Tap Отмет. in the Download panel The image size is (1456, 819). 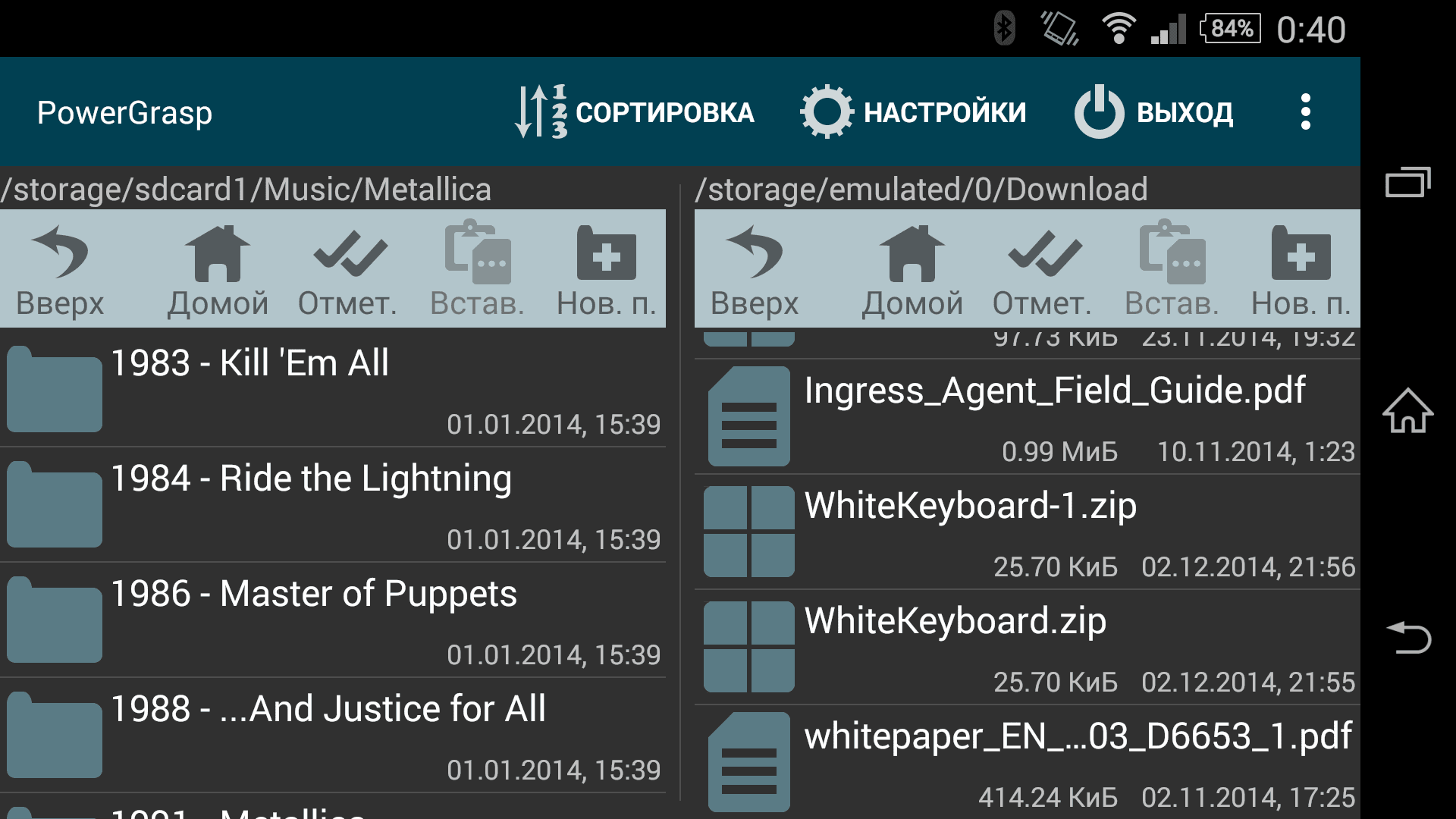pos(1043,269)
